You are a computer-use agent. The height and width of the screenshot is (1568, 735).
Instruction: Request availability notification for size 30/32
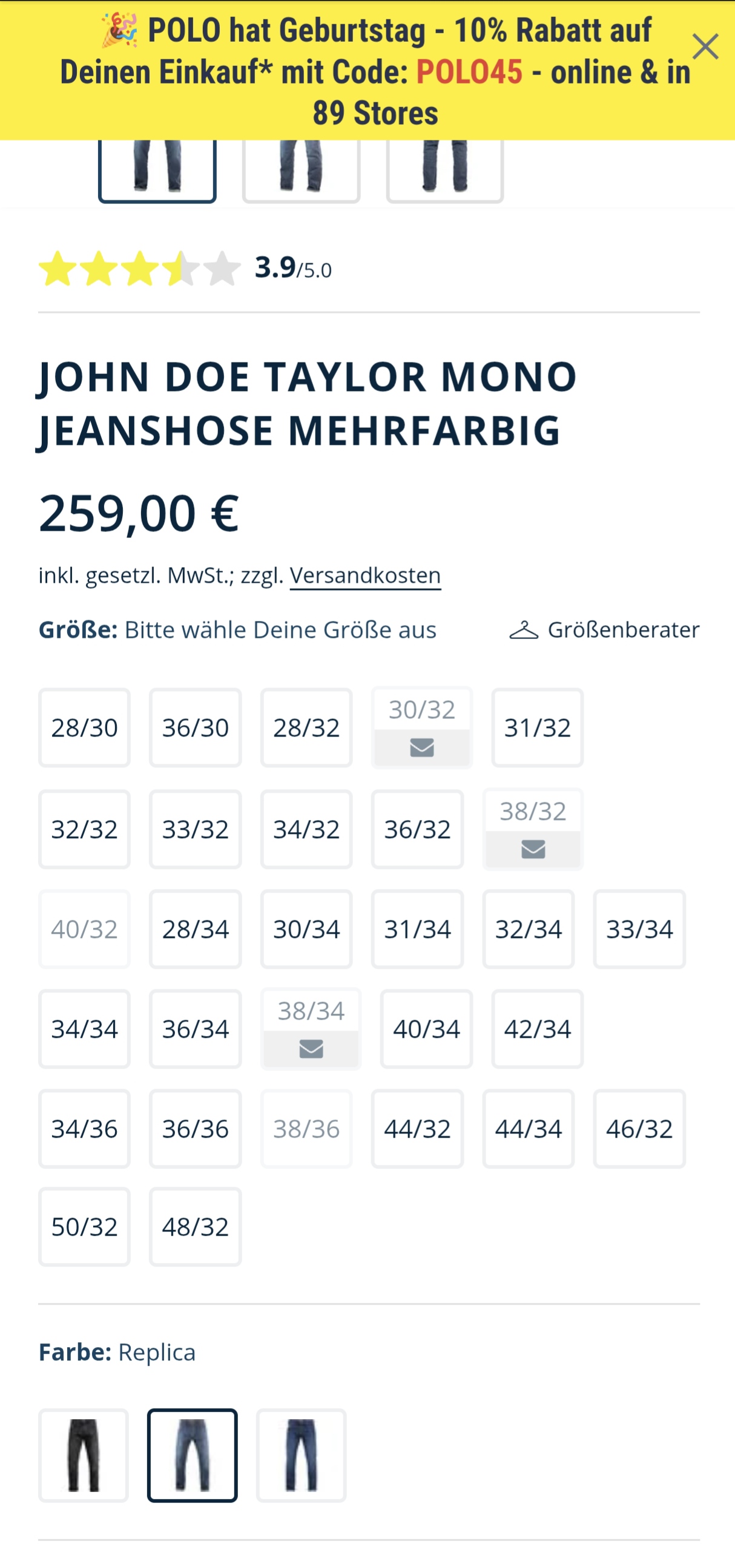tap(421, 747)
